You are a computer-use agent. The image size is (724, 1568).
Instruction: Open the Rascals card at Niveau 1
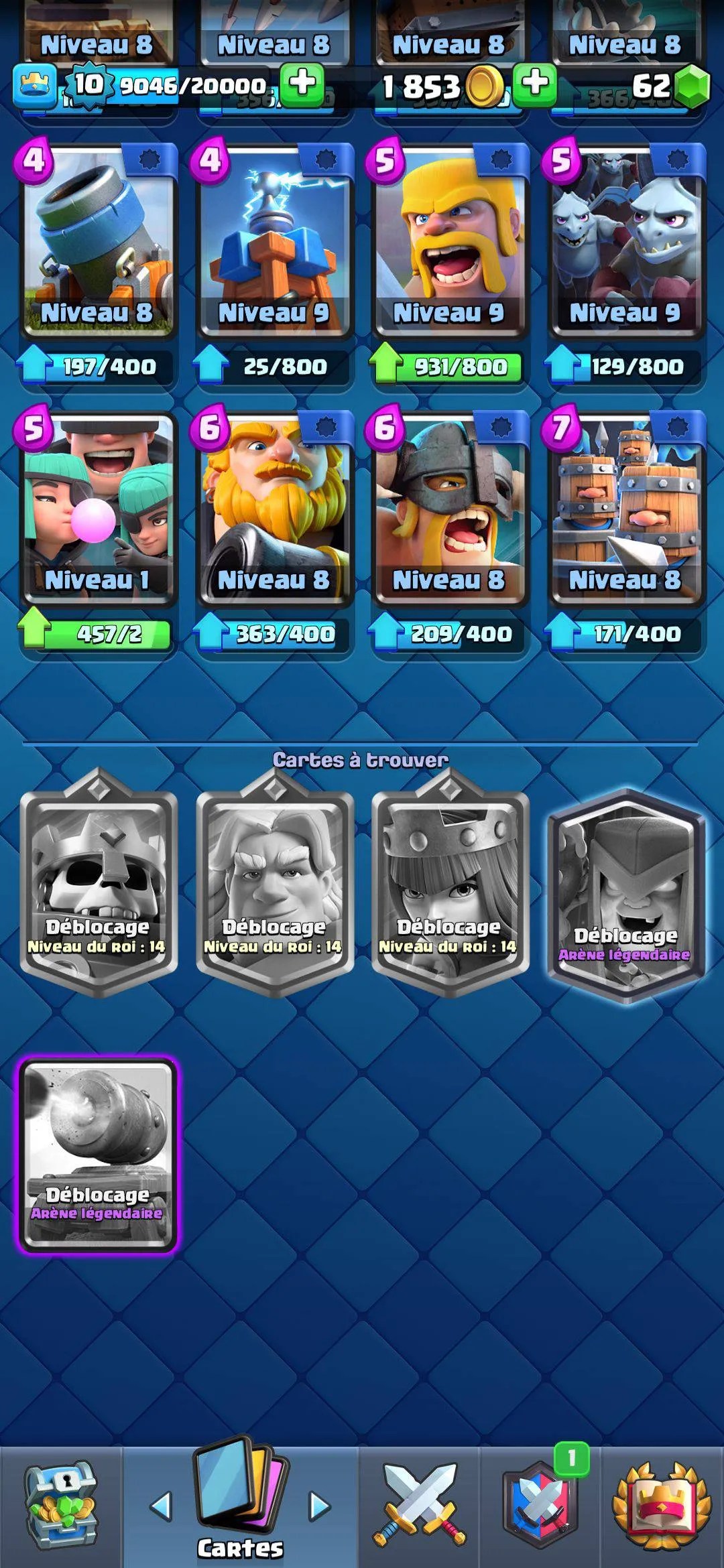(x=98, y=508)
